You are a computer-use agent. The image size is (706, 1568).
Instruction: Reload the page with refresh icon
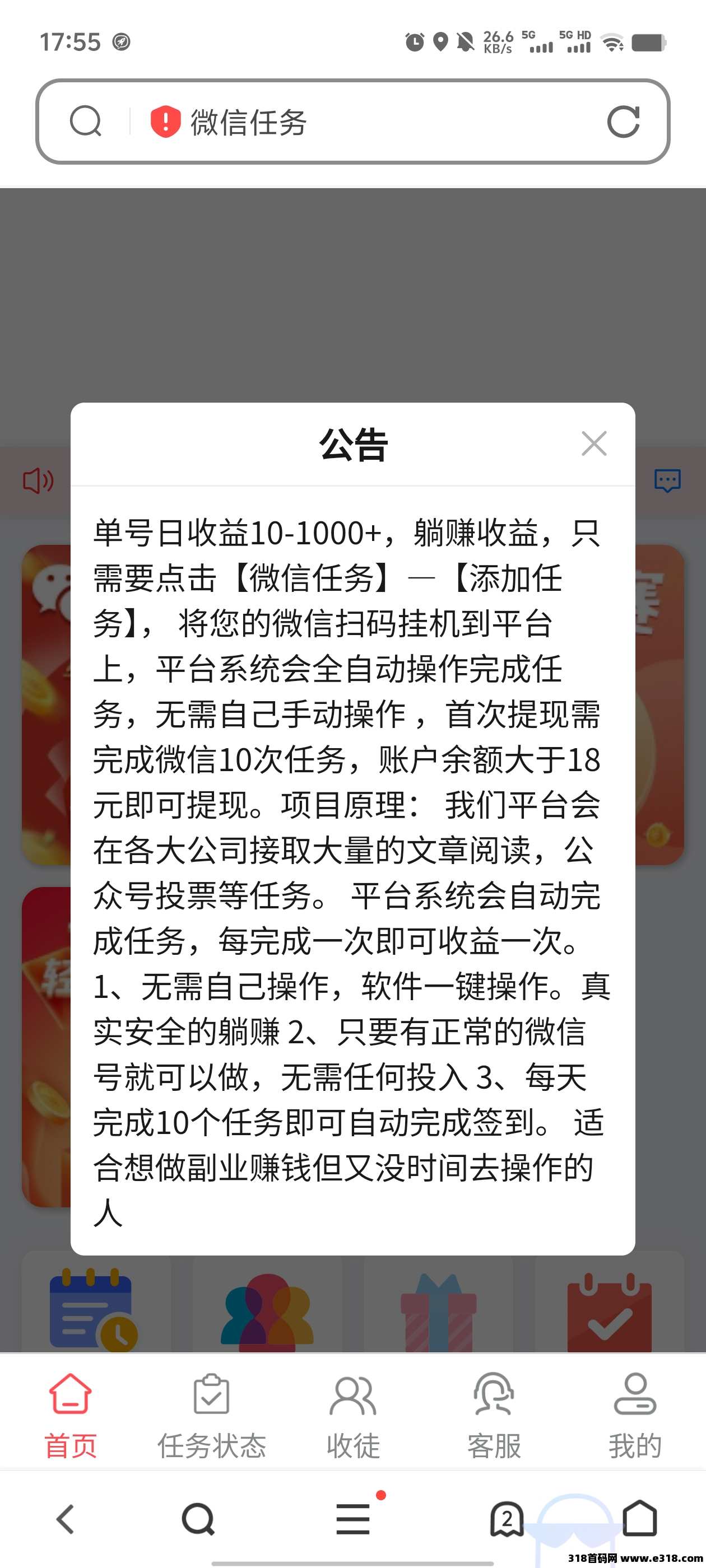(x=623, y=122)
